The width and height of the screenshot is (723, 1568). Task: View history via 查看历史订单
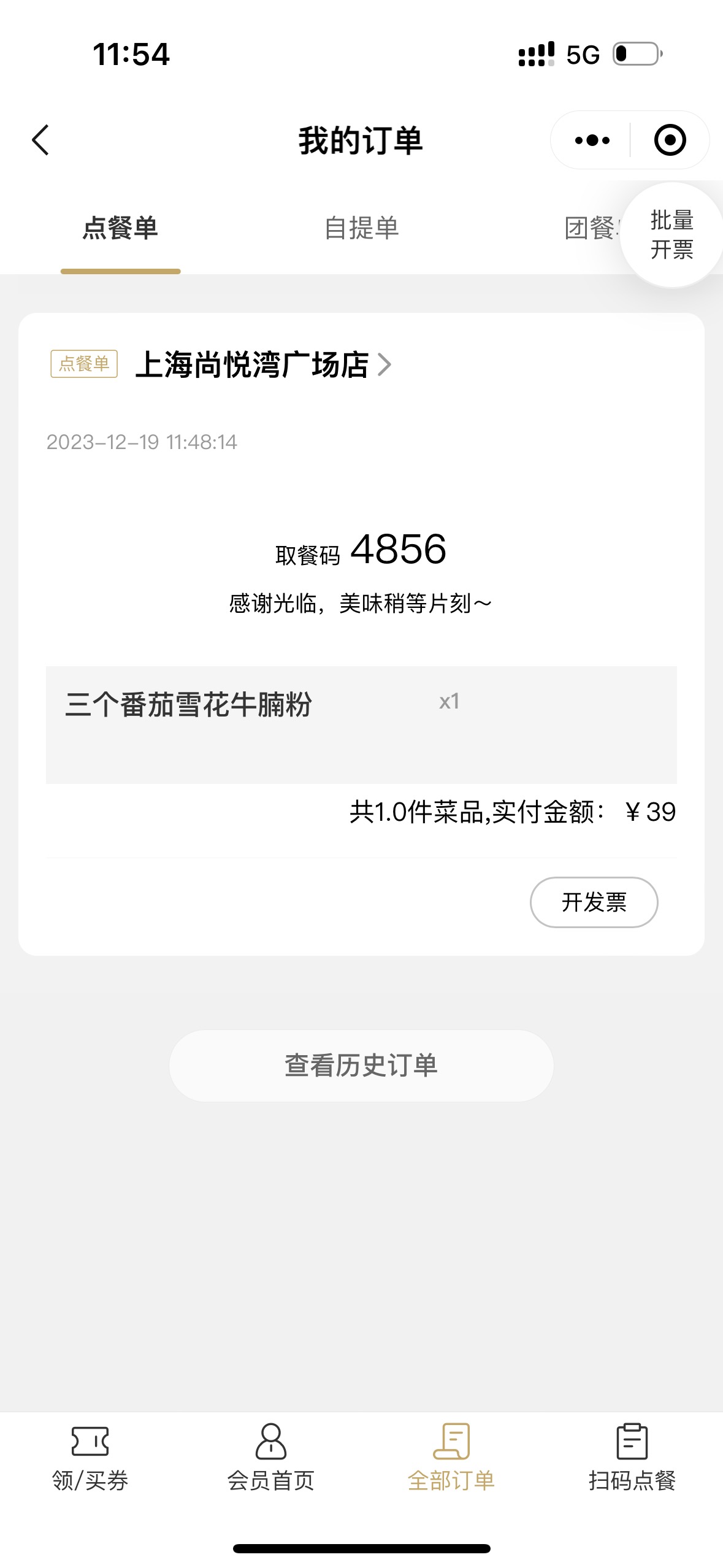pos(361,1066)
